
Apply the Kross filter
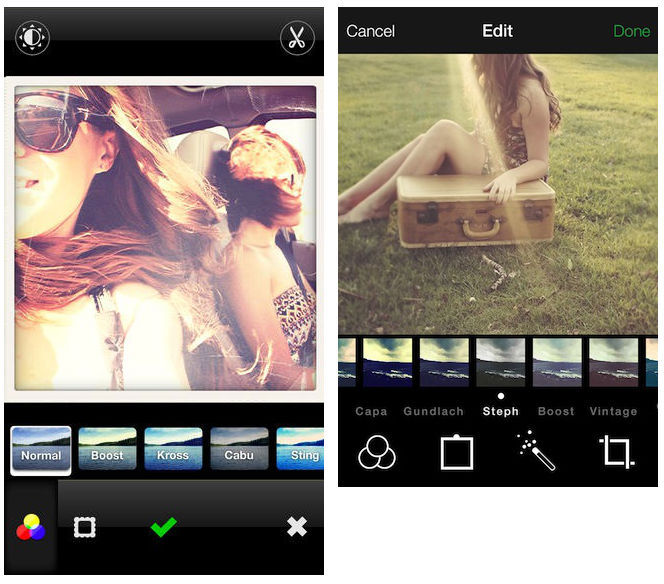pyautogui.click(x=173, y=449)
